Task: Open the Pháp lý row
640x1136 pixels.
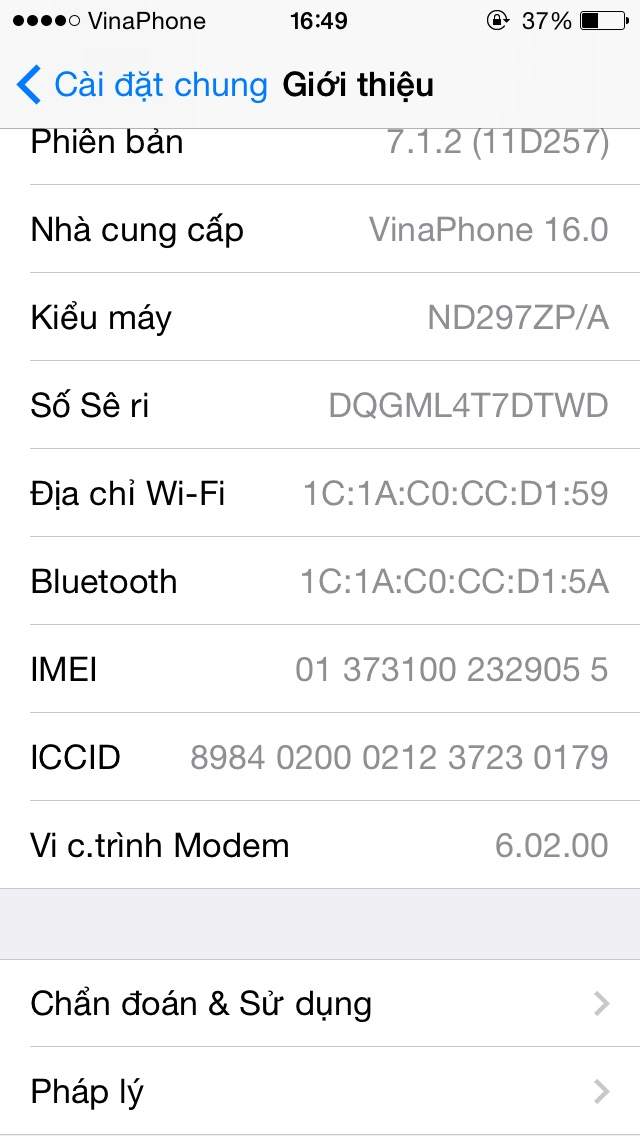Action: click(x=320, y=1091)
